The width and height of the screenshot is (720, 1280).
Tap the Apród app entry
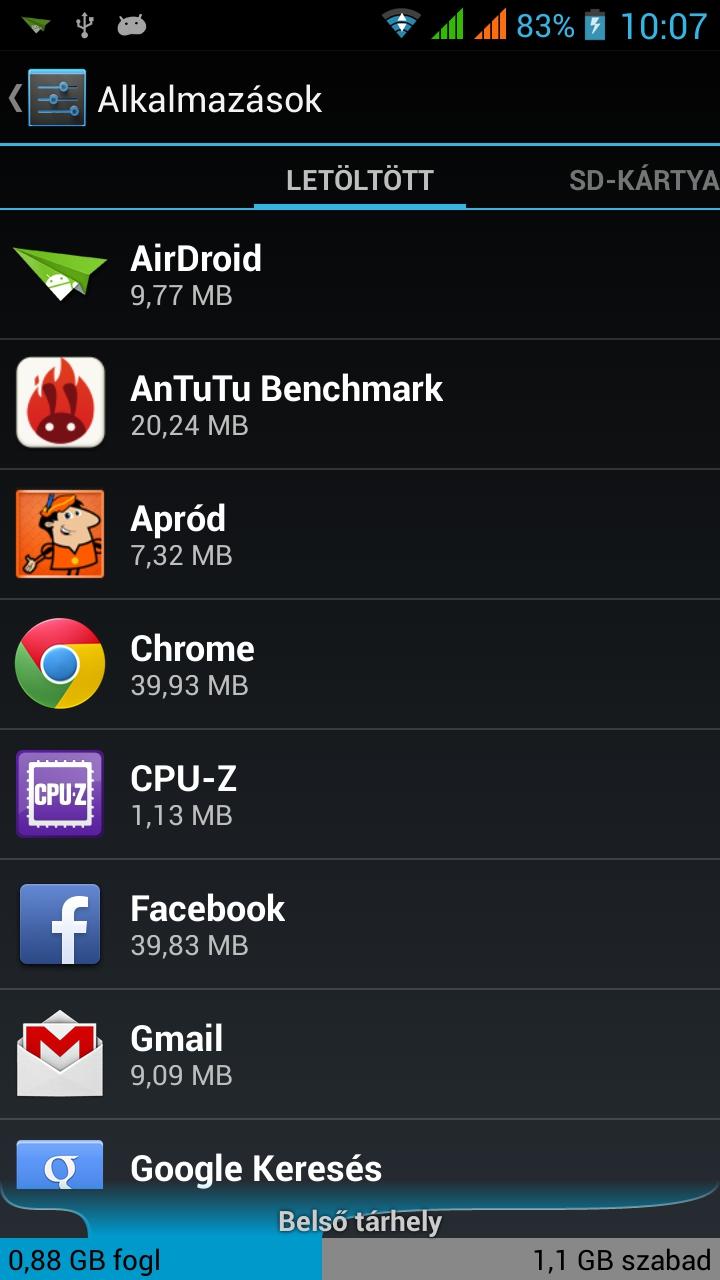(x=360, y=534)
